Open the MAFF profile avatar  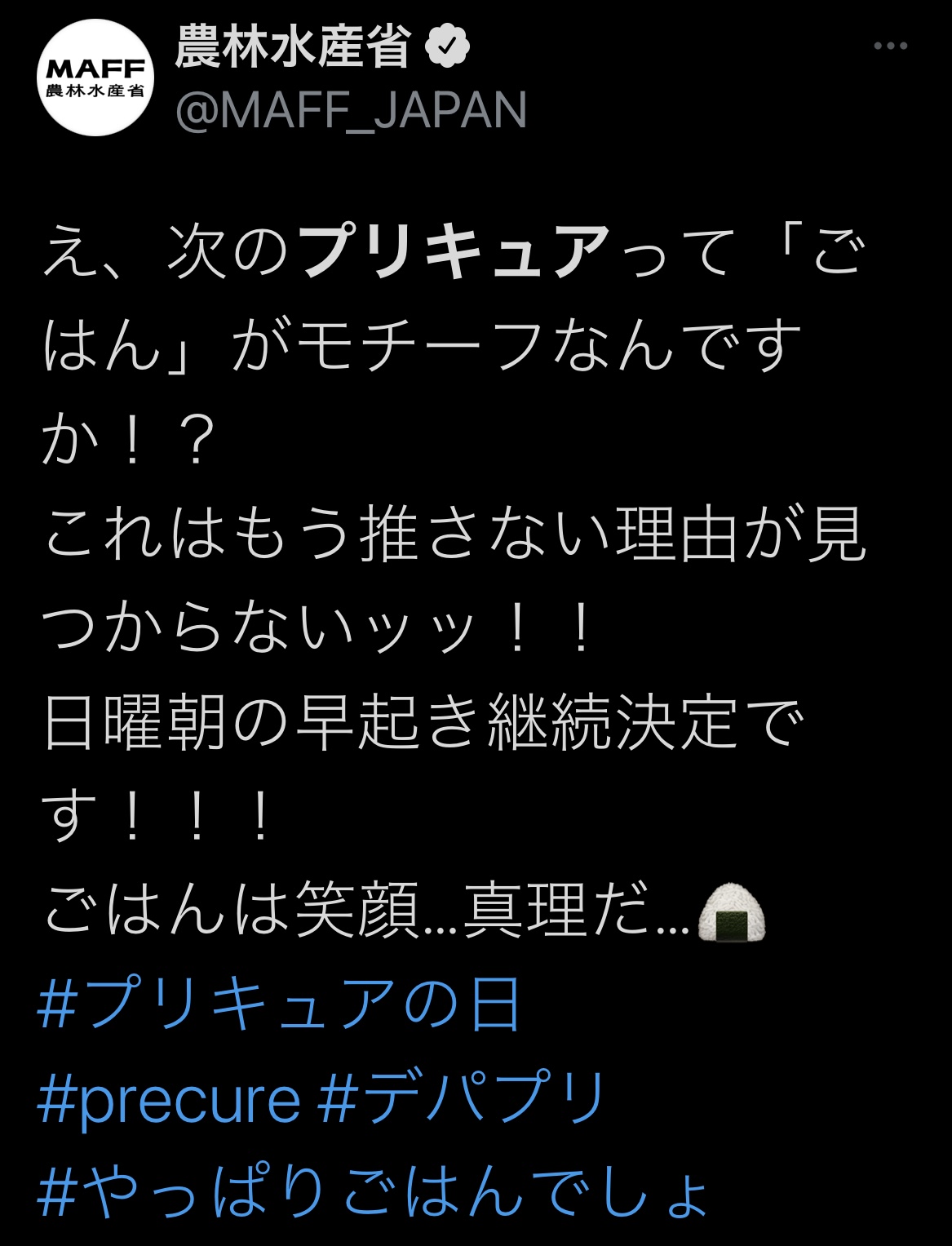tap(95, 78)
